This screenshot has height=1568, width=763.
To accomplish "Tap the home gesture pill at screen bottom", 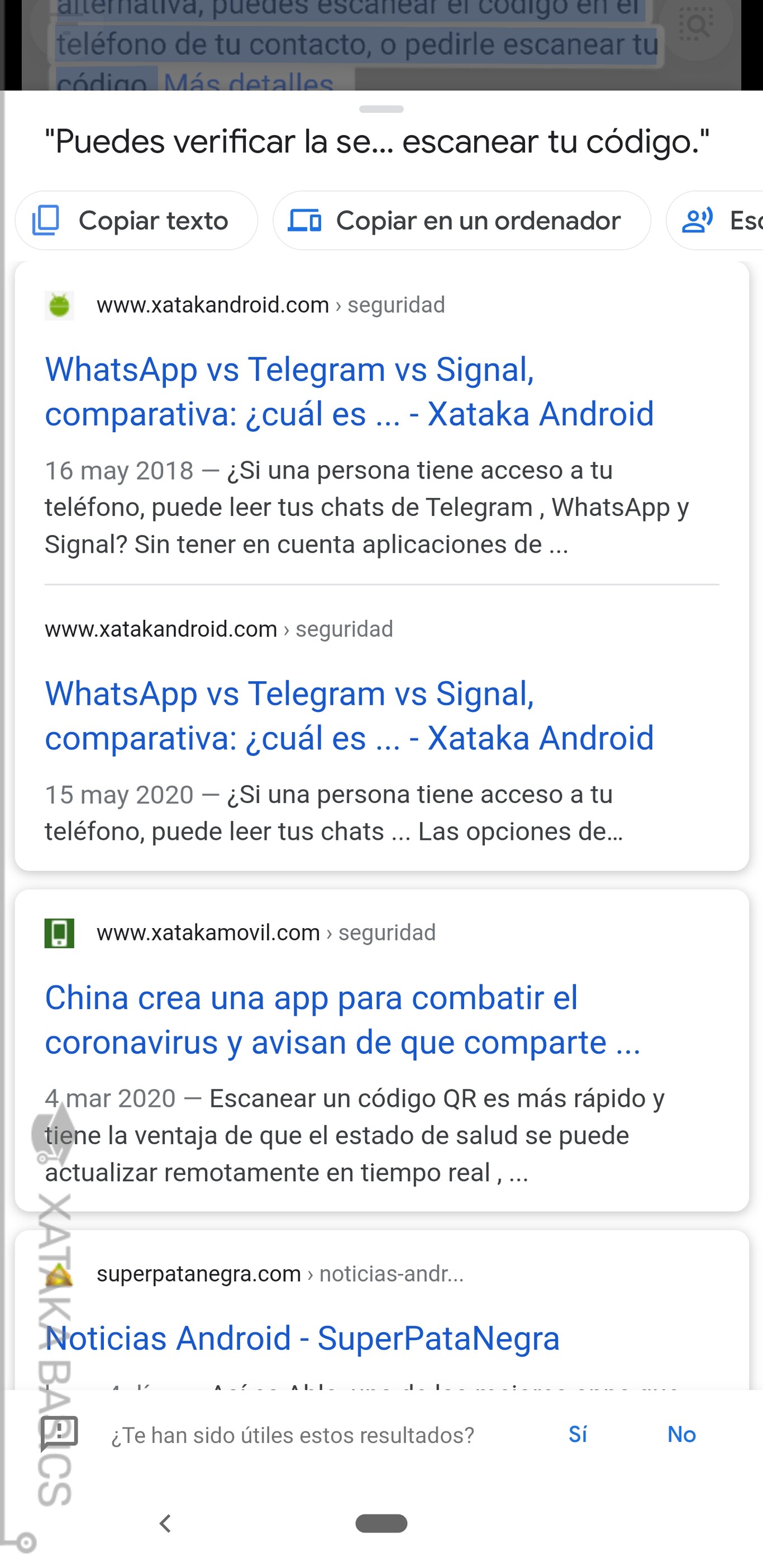I will pos(381,1523).
